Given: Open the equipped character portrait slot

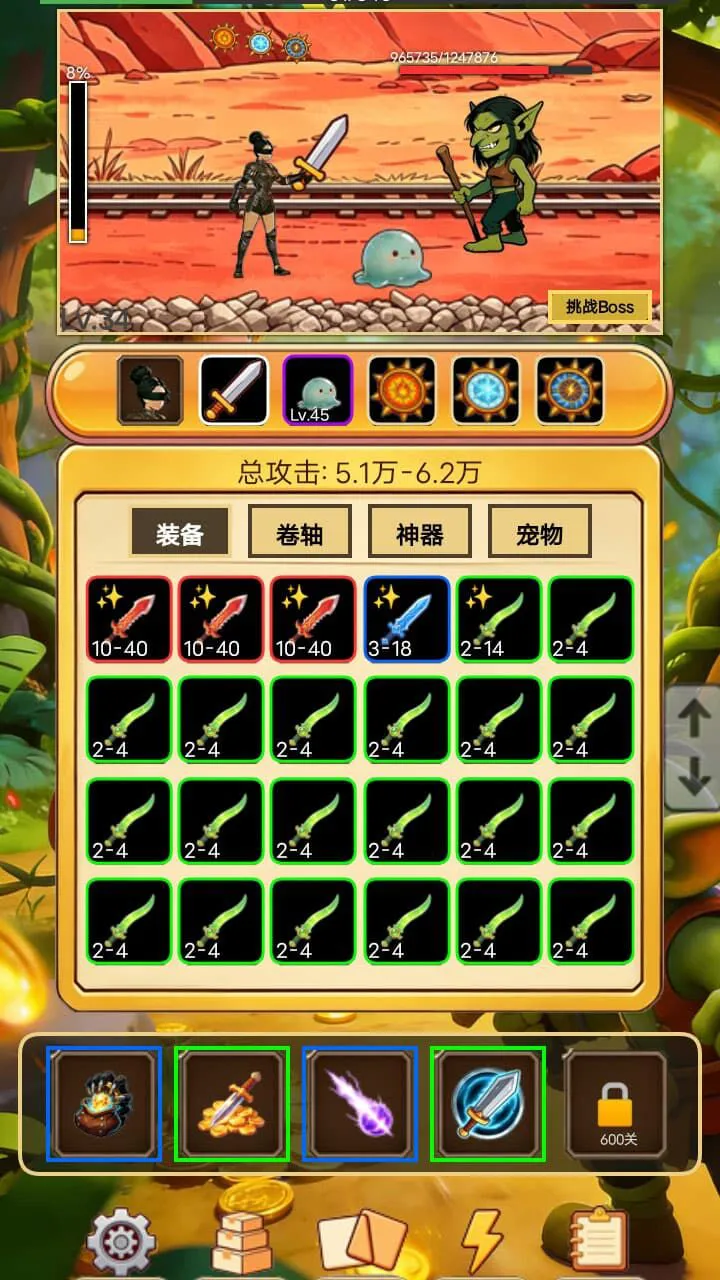Looking at the screenshot, I should pos(150,390).
